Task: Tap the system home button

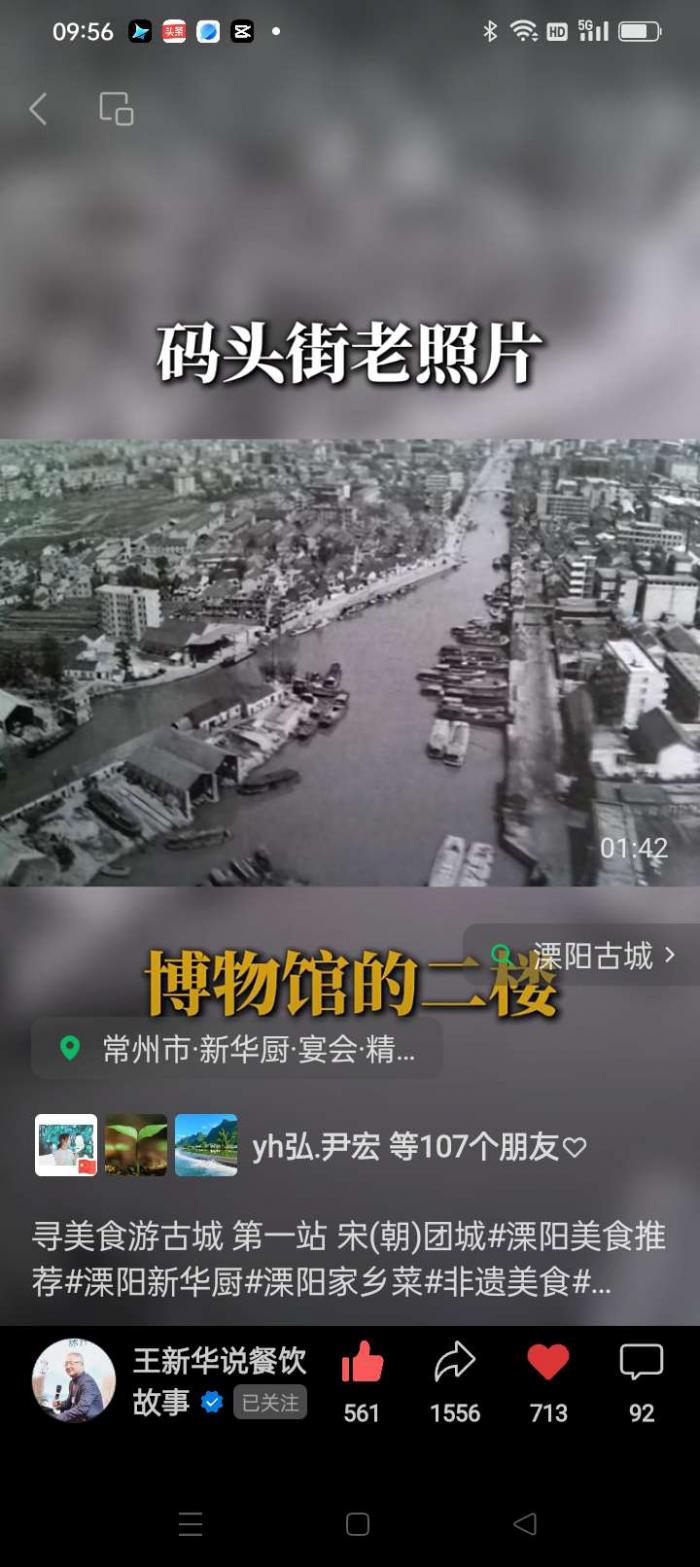Action: [x=357, y=1524]
